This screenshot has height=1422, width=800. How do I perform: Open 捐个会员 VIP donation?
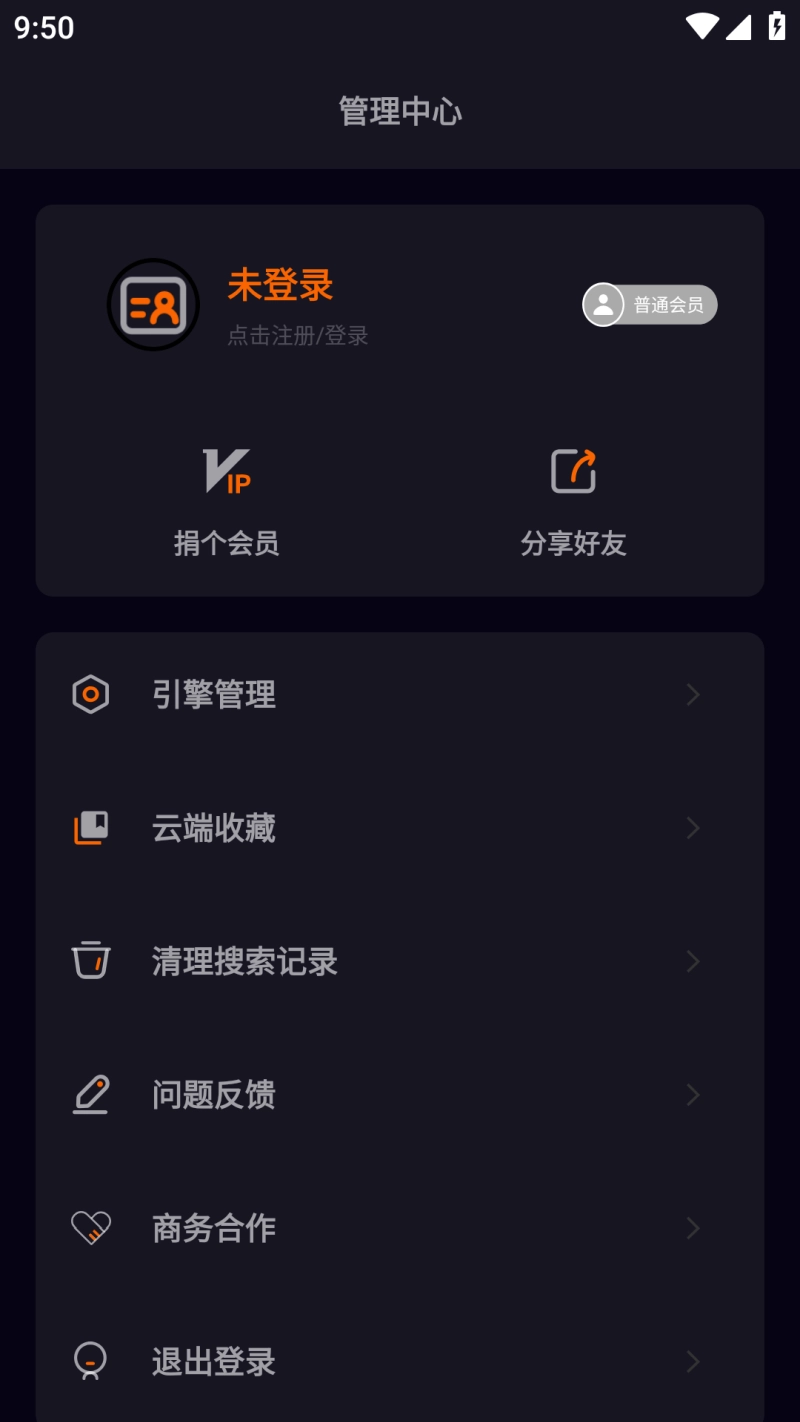[227, 501]
